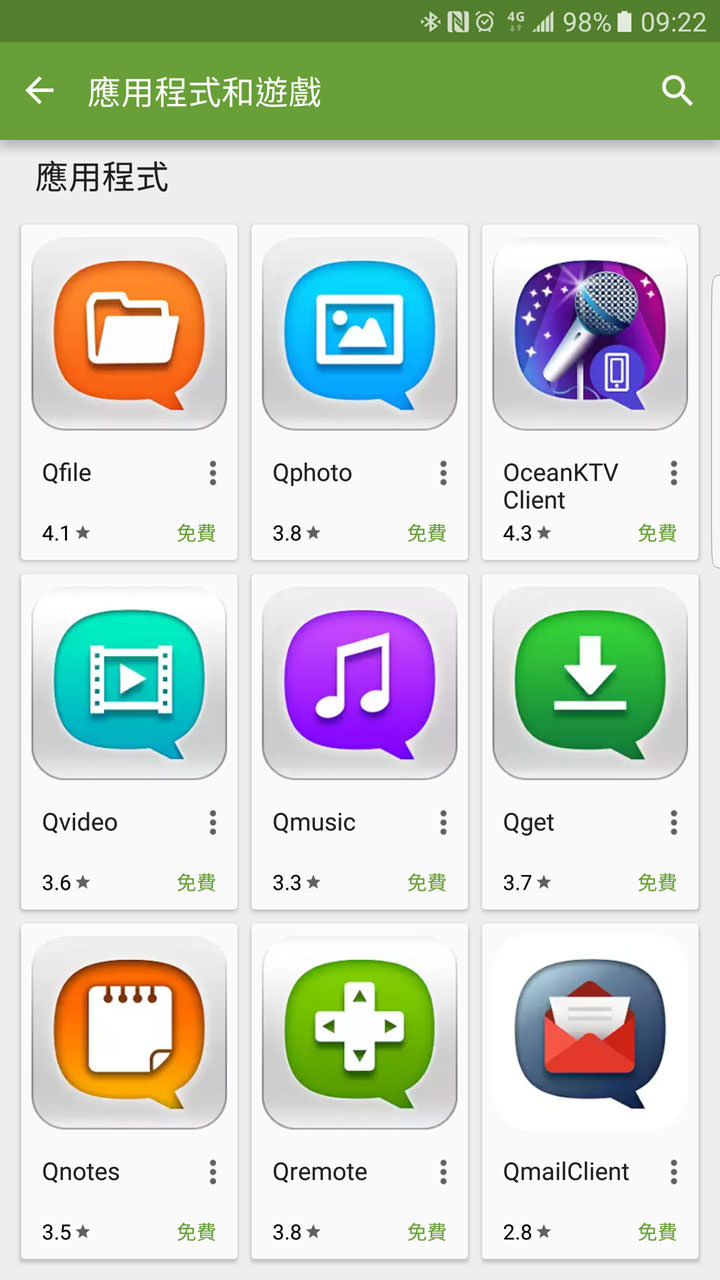720x1280 pixels.
Task: Open the QmailClient app card
Action: (589, 1033)
